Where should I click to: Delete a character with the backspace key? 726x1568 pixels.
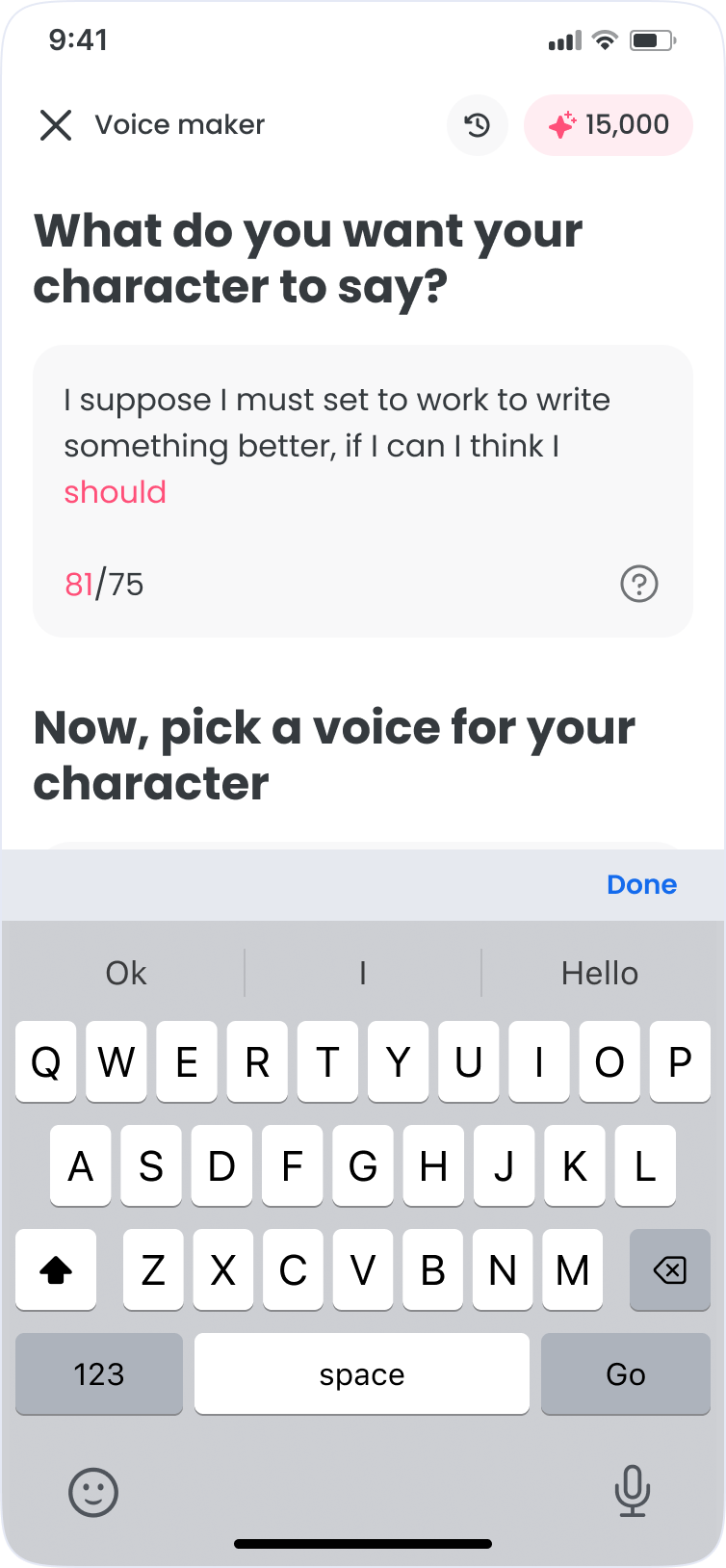click(x=669, y=1270)
